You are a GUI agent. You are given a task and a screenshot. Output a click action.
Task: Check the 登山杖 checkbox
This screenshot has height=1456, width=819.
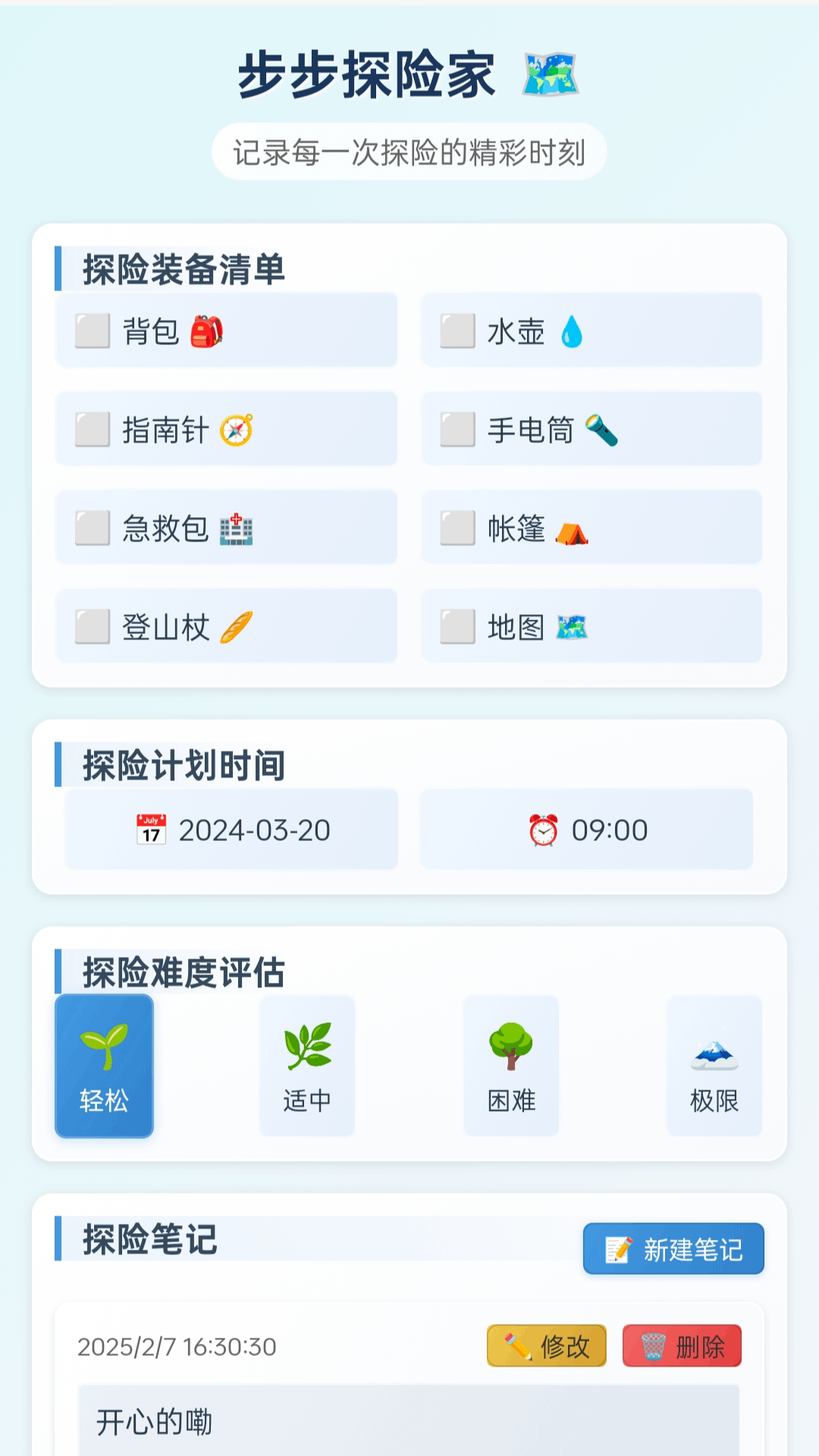click(91, 626)
